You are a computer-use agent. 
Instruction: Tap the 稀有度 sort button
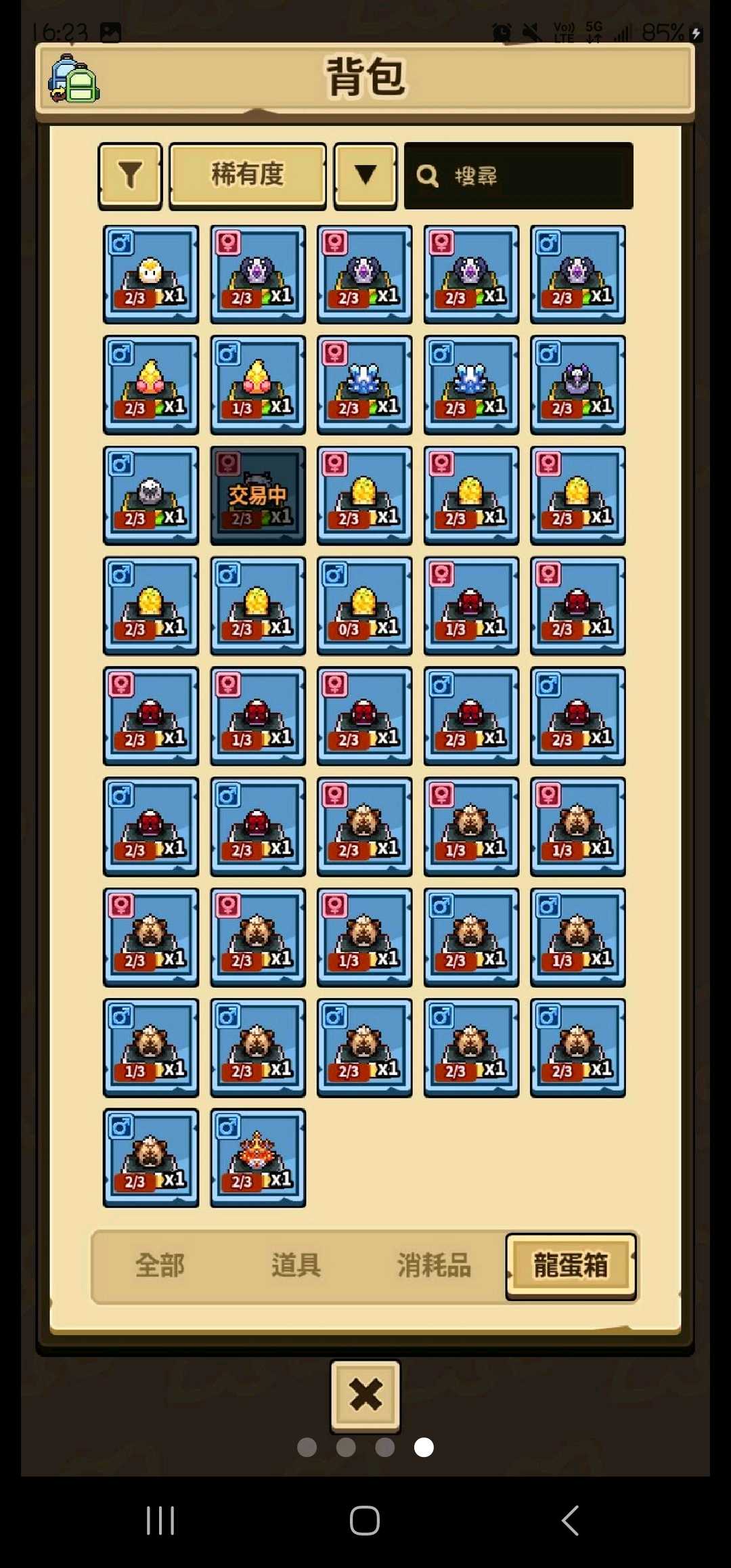[247, 176]
